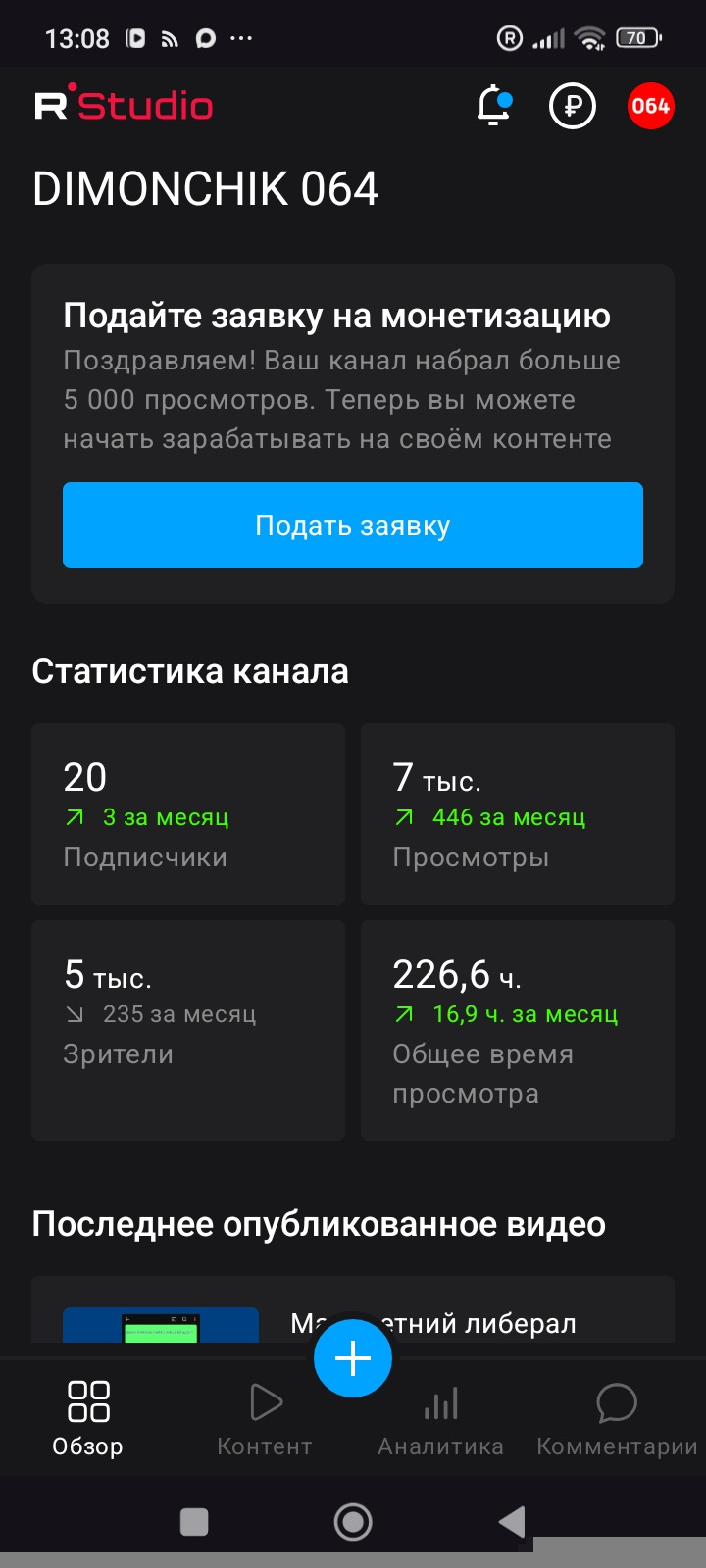This screenshot has height=1568, width=706.
Task: Open the ruble monetization icon
Action: [x=573, y=106]
